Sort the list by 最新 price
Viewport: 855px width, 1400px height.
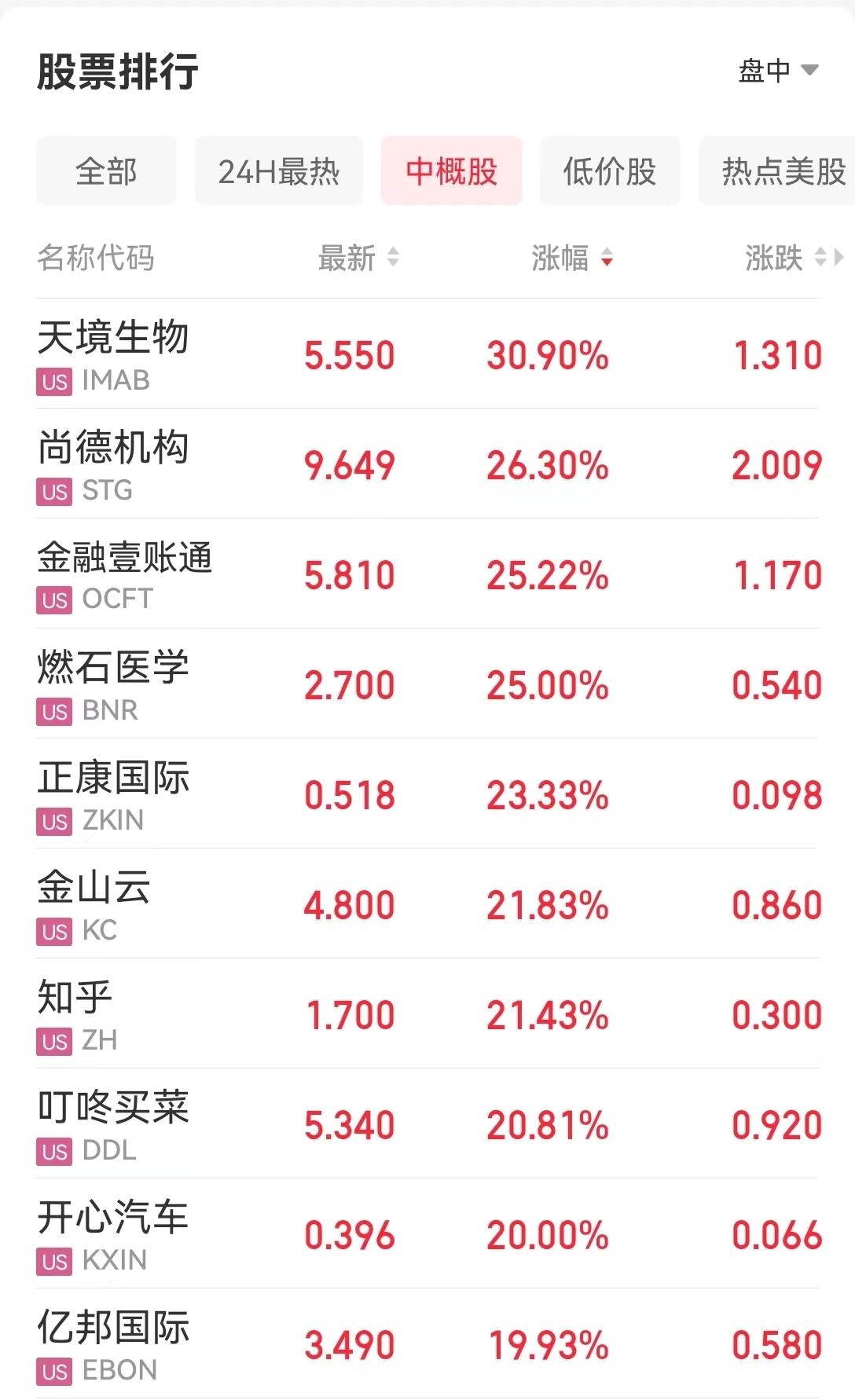(358, 258)
